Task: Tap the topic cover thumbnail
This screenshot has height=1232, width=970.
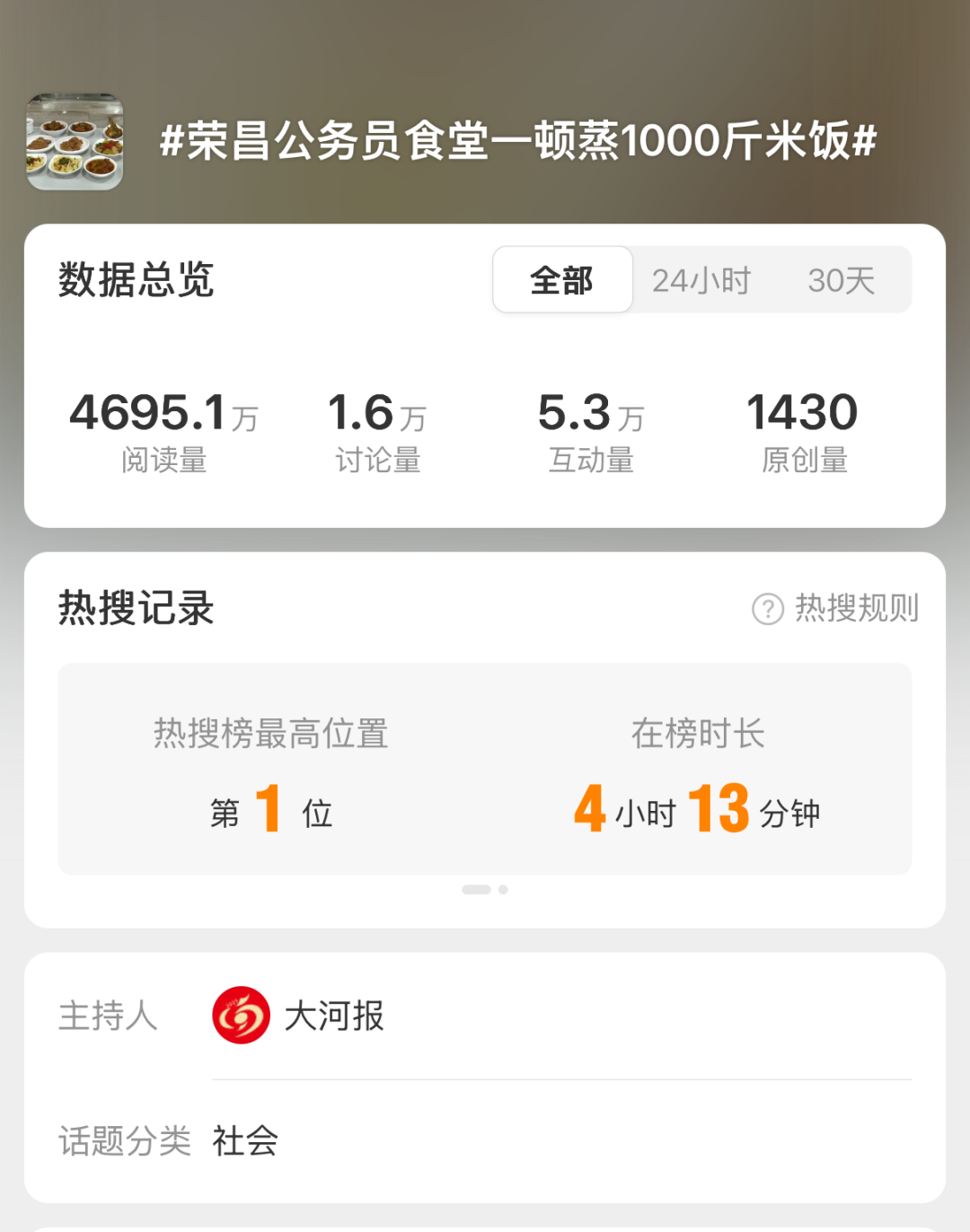Action: coord(75,142)
